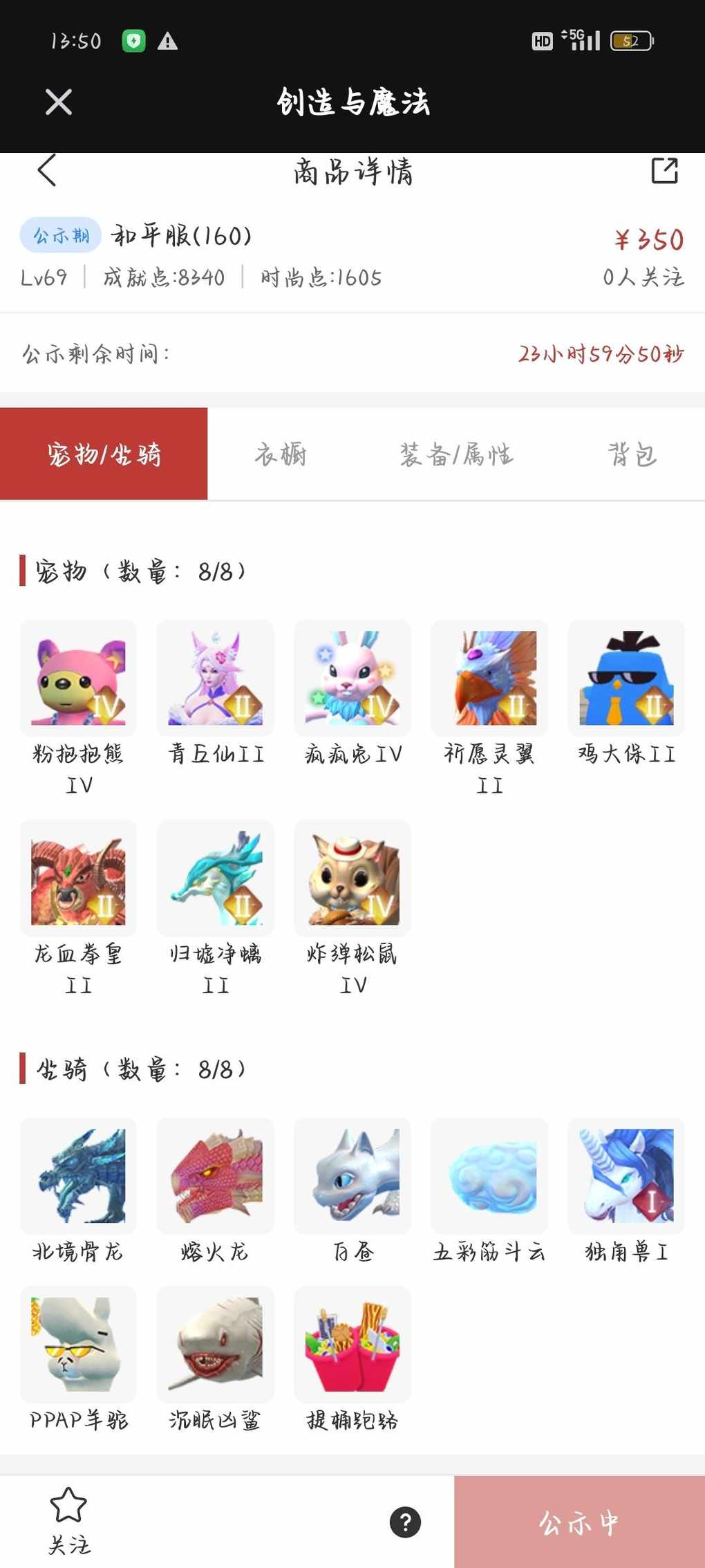View the 祈愿灵翼II pet
This screenshot has width=705, height=1568.
(489, 679)
